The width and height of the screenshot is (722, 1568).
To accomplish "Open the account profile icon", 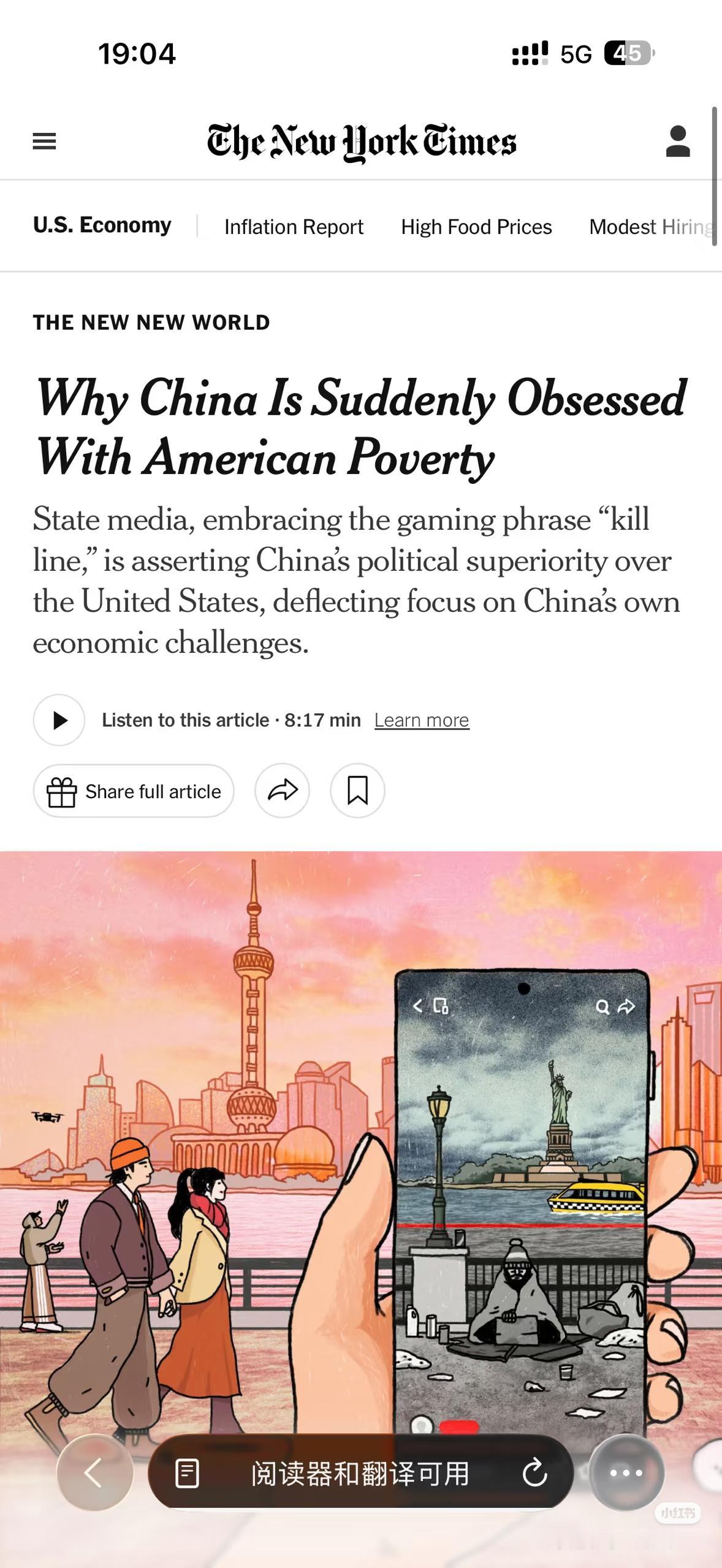I will [x=677, y=141].
